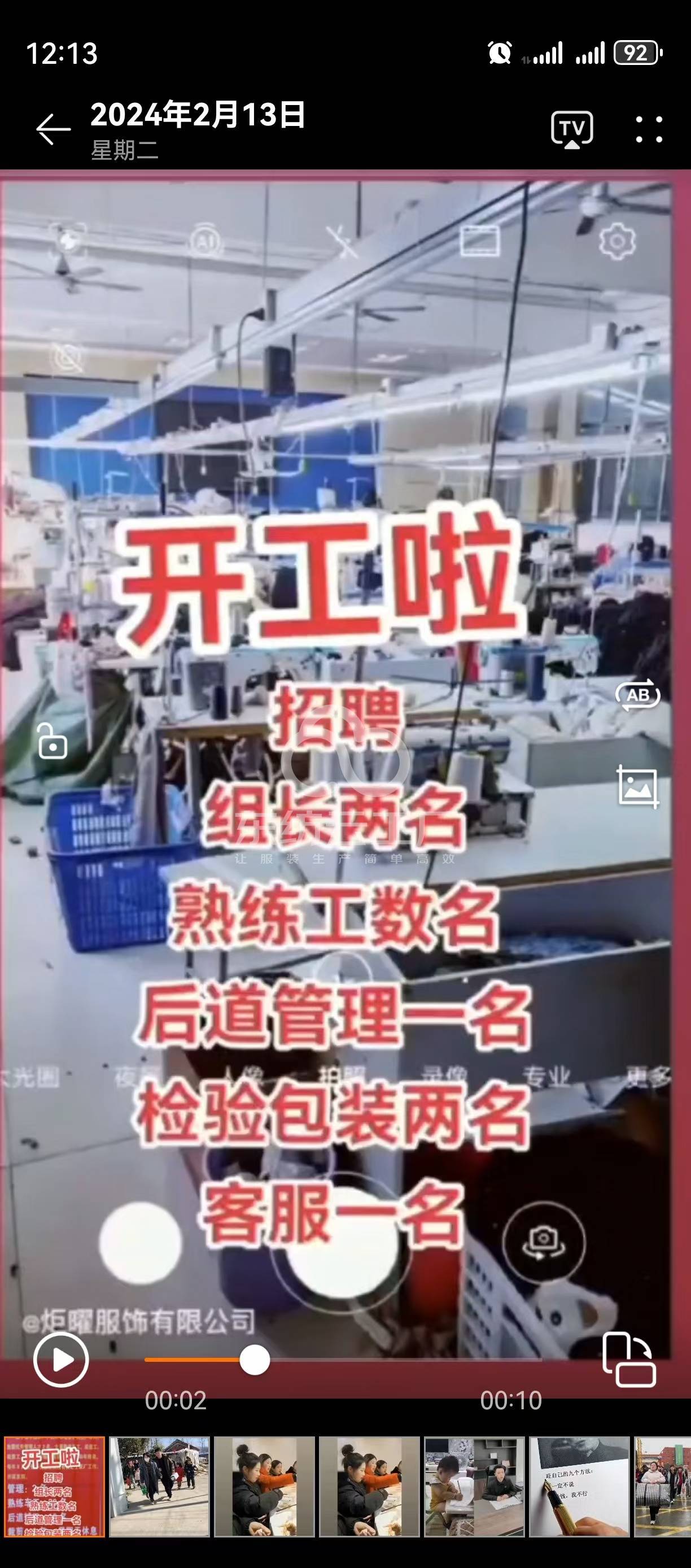
Task: Open the floating window icon
Action: pyautogui.click(x=629, y=1359)
